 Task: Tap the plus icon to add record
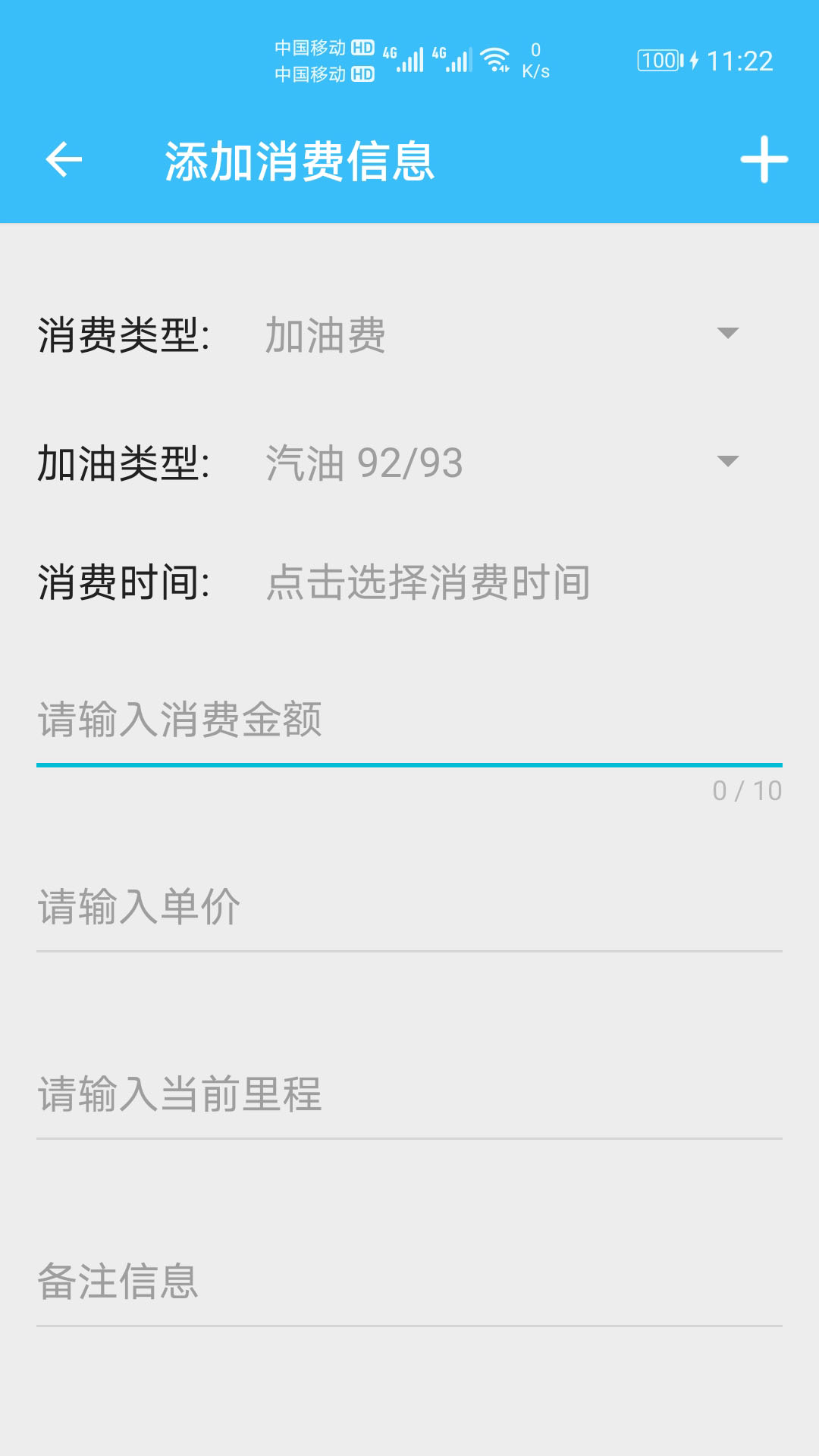764,160
